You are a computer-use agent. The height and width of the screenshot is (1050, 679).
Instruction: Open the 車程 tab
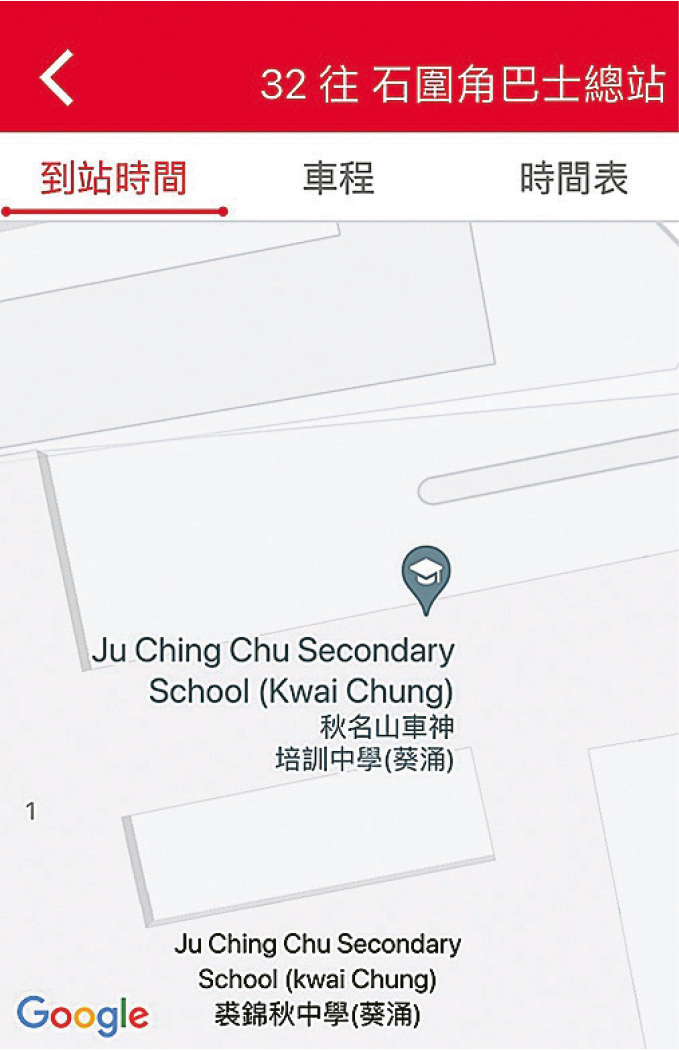click(339, 179)
